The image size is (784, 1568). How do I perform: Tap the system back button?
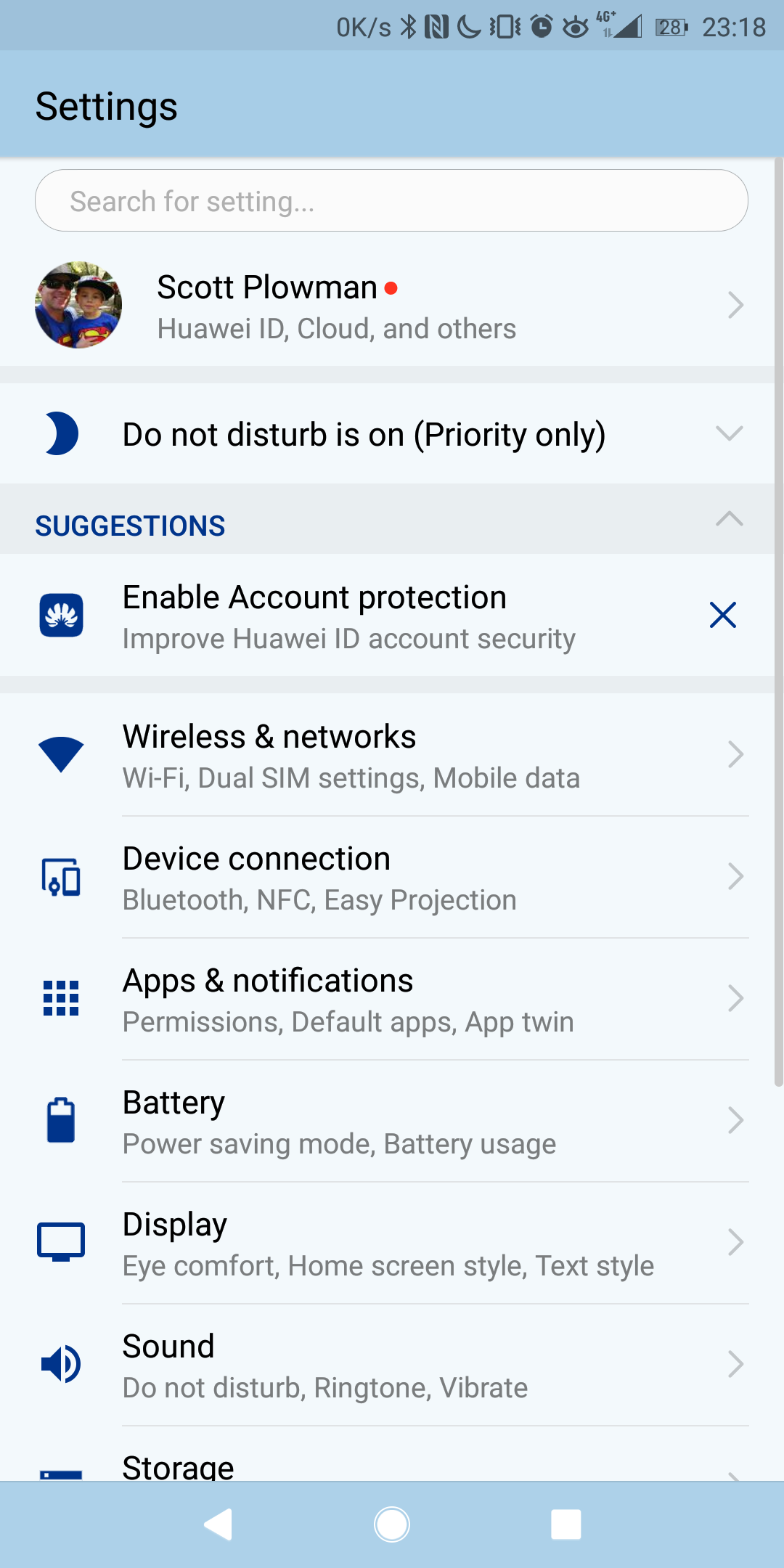[218, 1524]
